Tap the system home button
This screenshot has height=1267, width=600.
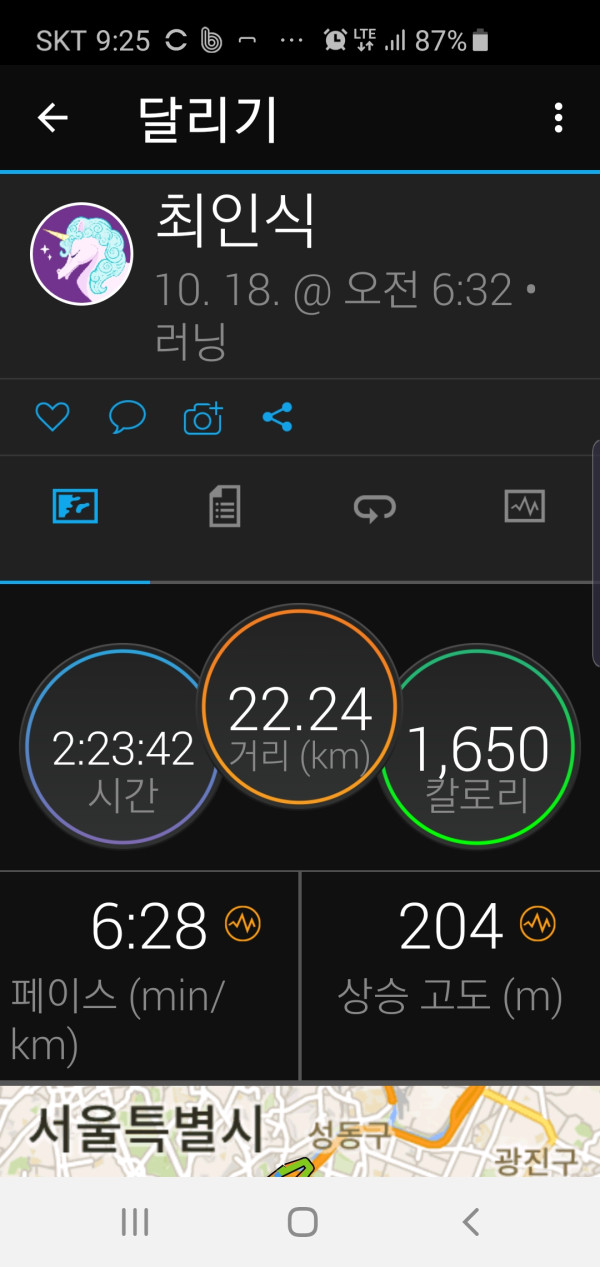point(302,1221)
